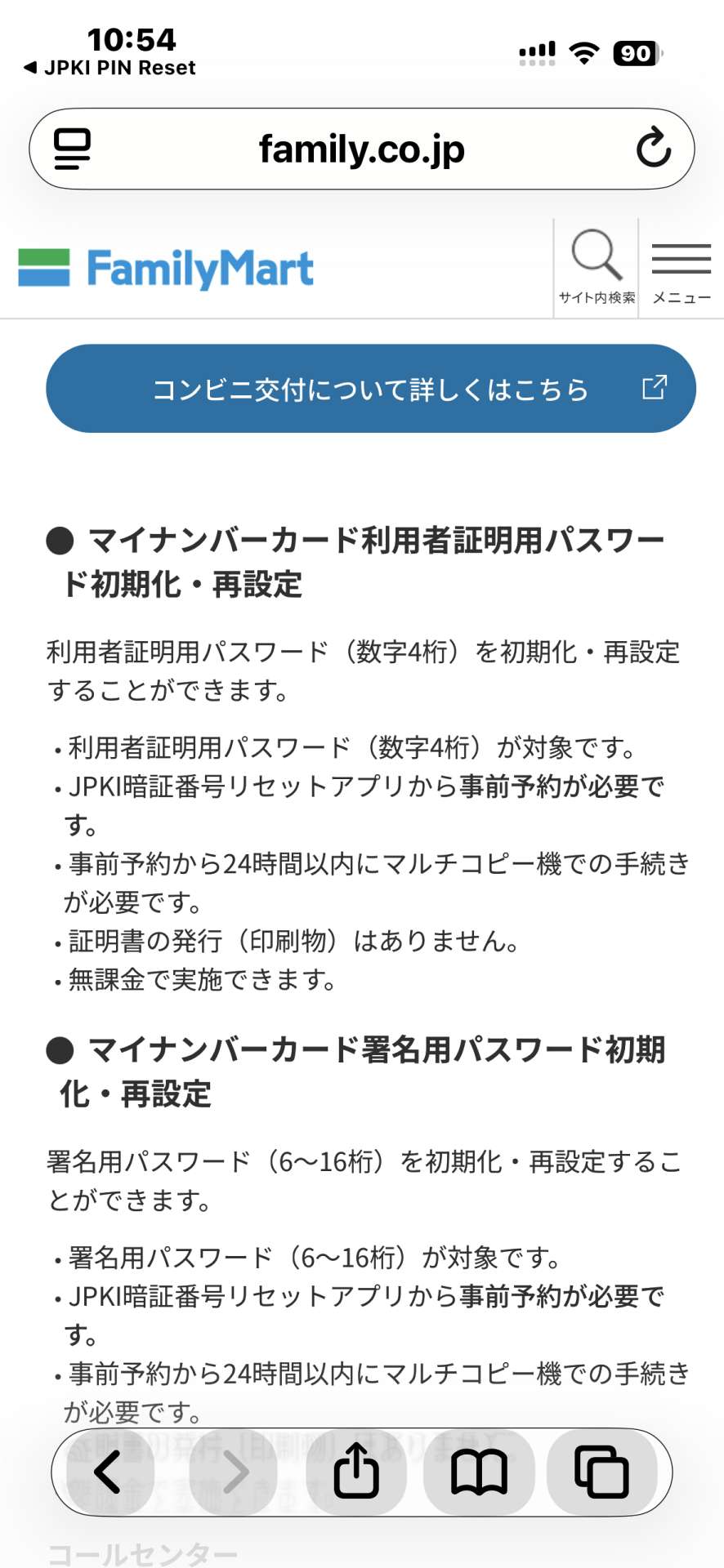
Task: Go back to the previous page
Action: coord(108,1472)
